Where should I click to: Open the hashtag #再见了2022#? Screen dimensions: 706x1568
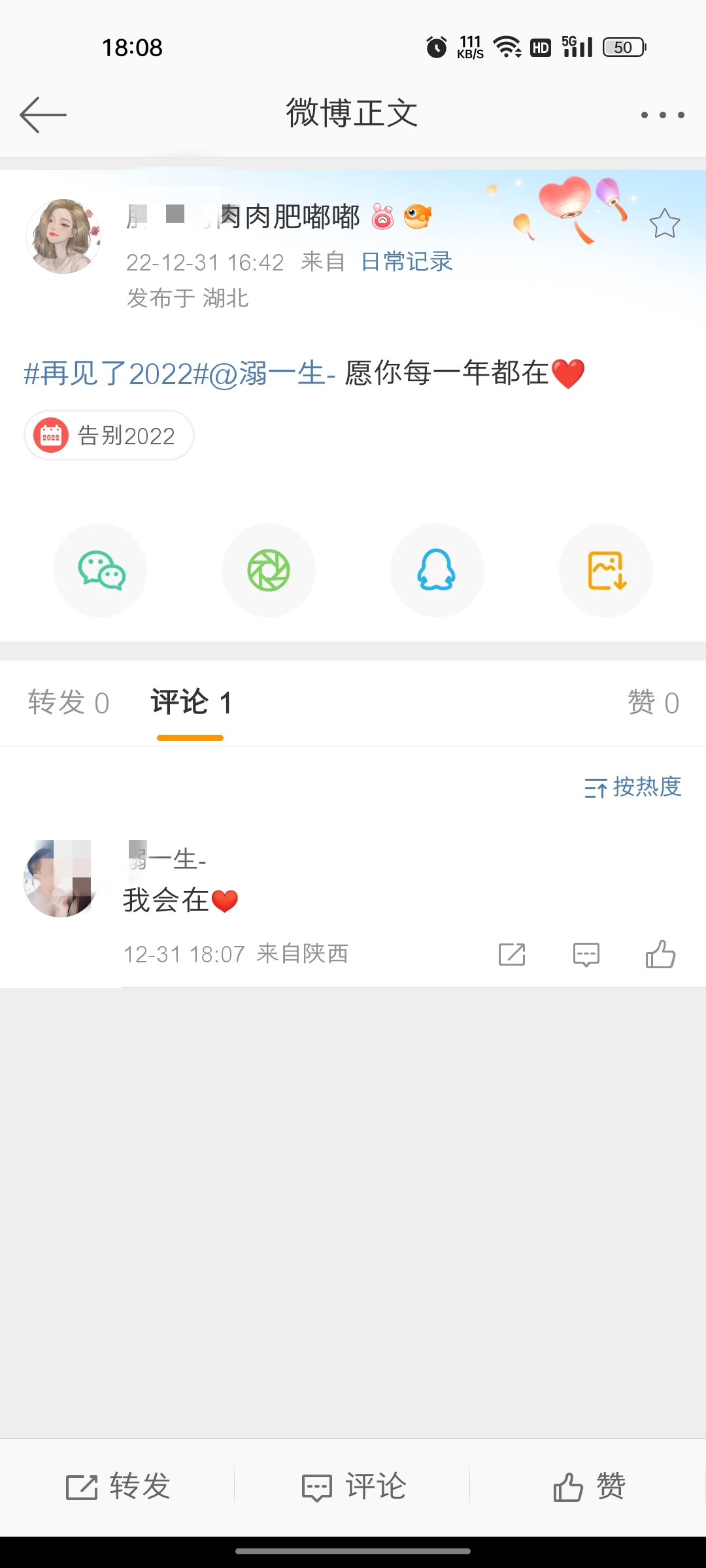pos(111,373)
